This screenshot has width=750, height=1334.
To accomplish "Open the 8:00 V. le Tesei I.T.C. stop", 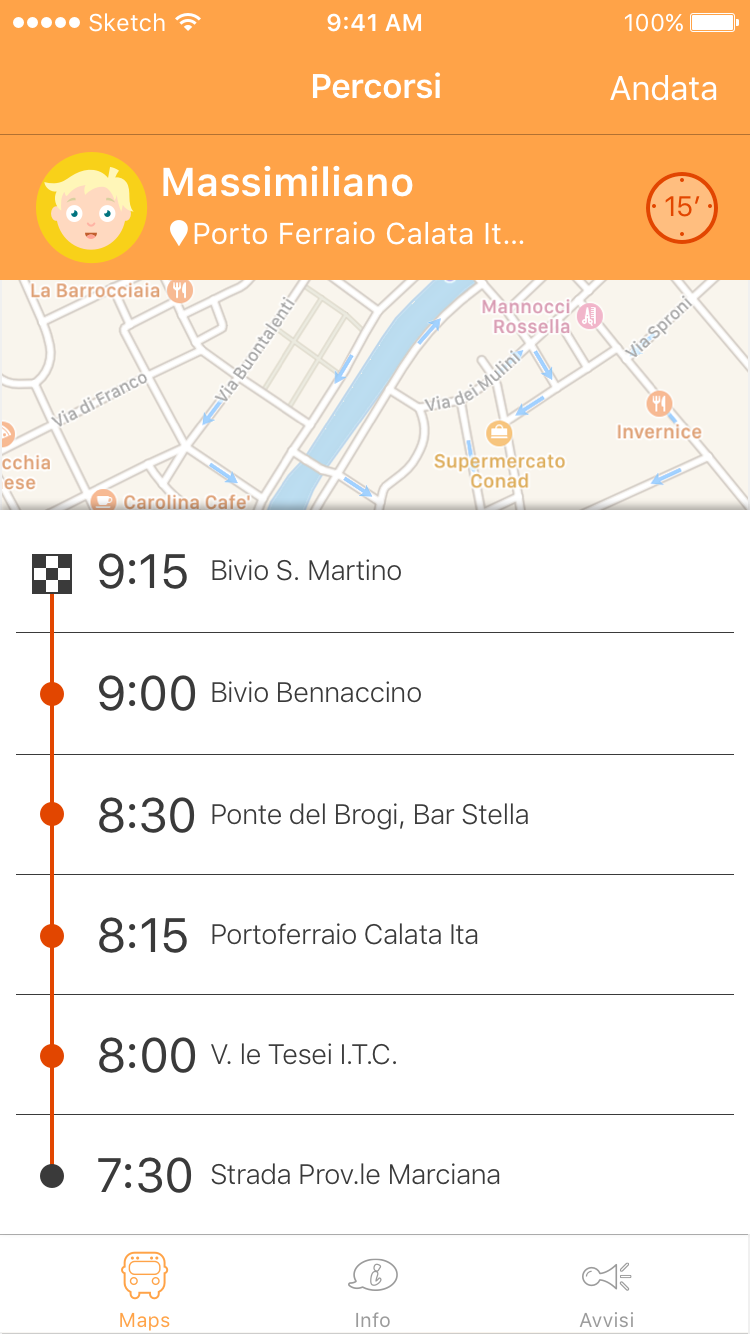I will pyautogui.click(x=375, y=1055).
